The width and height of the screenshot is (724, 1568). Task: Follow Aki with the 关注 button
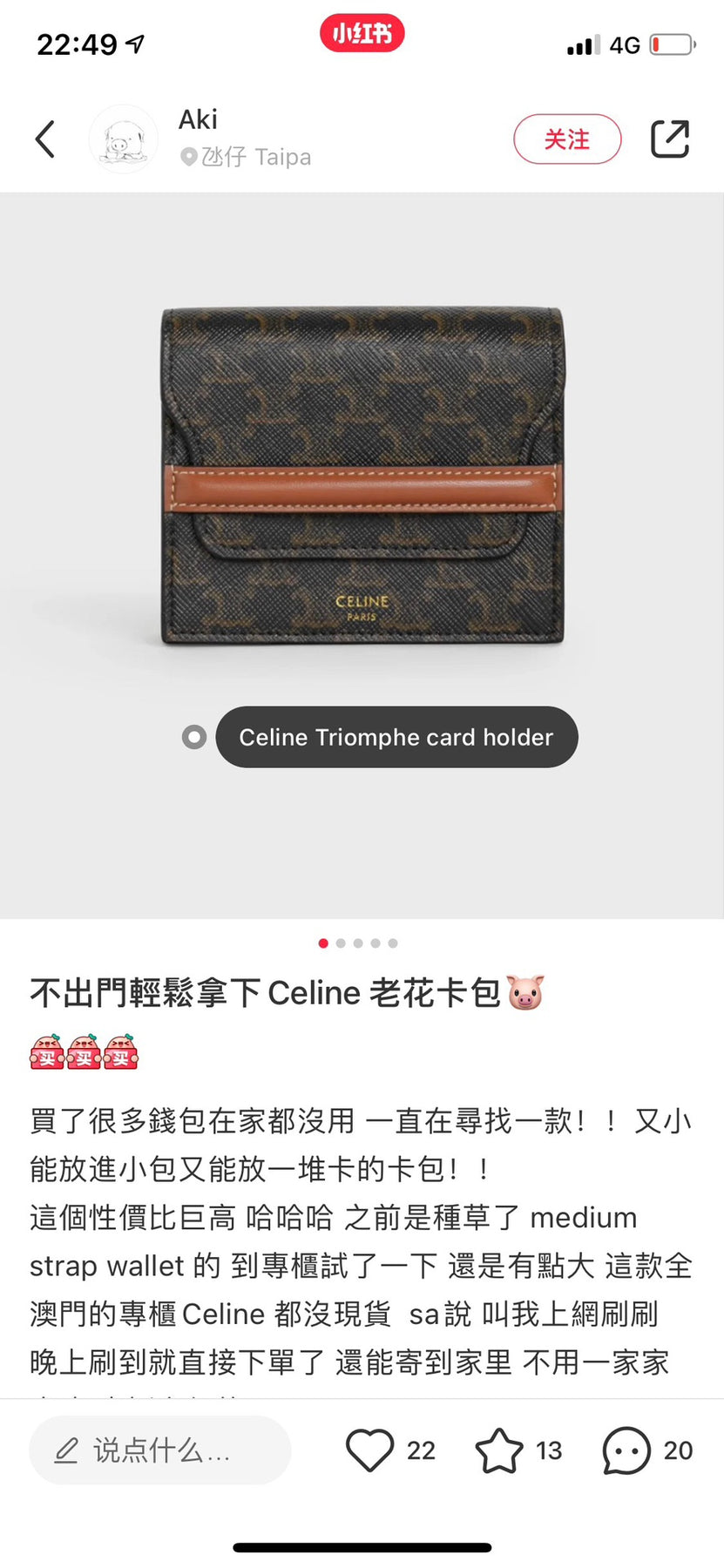pos(567,139)
